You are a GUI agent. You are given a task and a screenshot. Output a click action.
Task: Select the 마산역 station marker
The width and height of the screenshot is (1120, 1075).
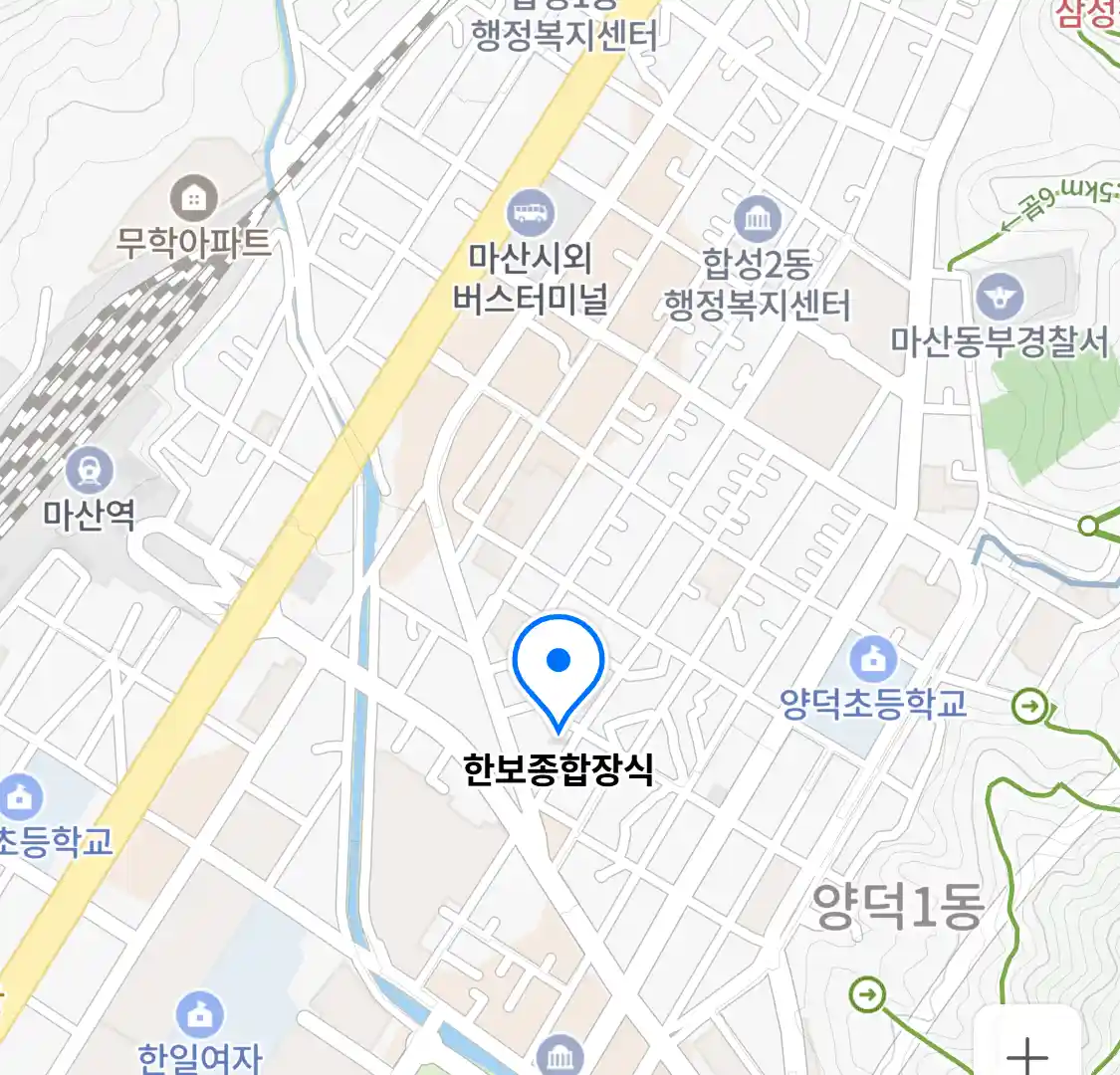tap(90, 472)
